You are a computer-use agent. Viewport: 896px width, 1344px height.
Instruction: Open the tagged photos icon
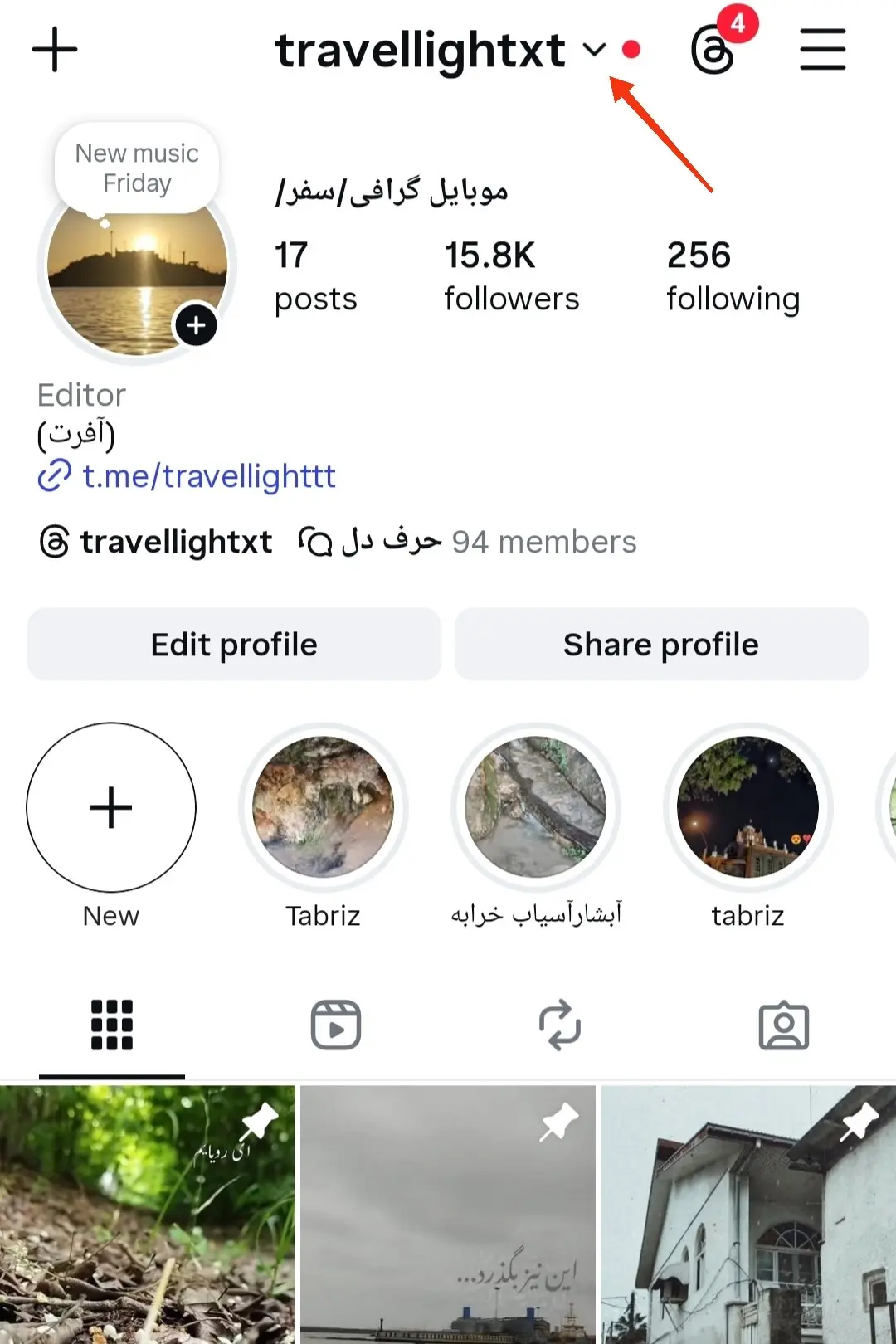pyautogui.click(x=783, y=1026)
